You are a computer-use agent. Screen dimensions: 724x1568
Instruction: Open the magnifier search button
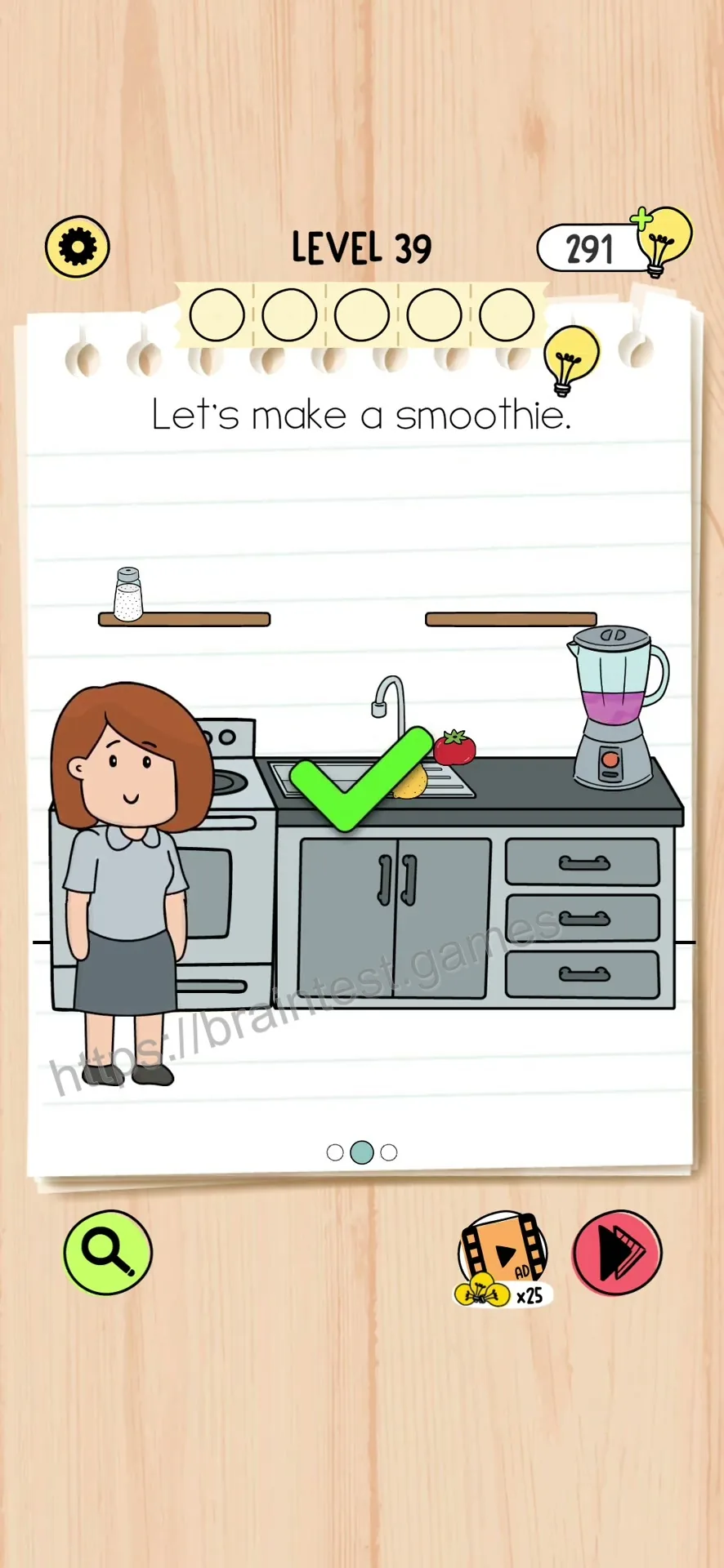pyautogui.click(x=108, y=1252)
